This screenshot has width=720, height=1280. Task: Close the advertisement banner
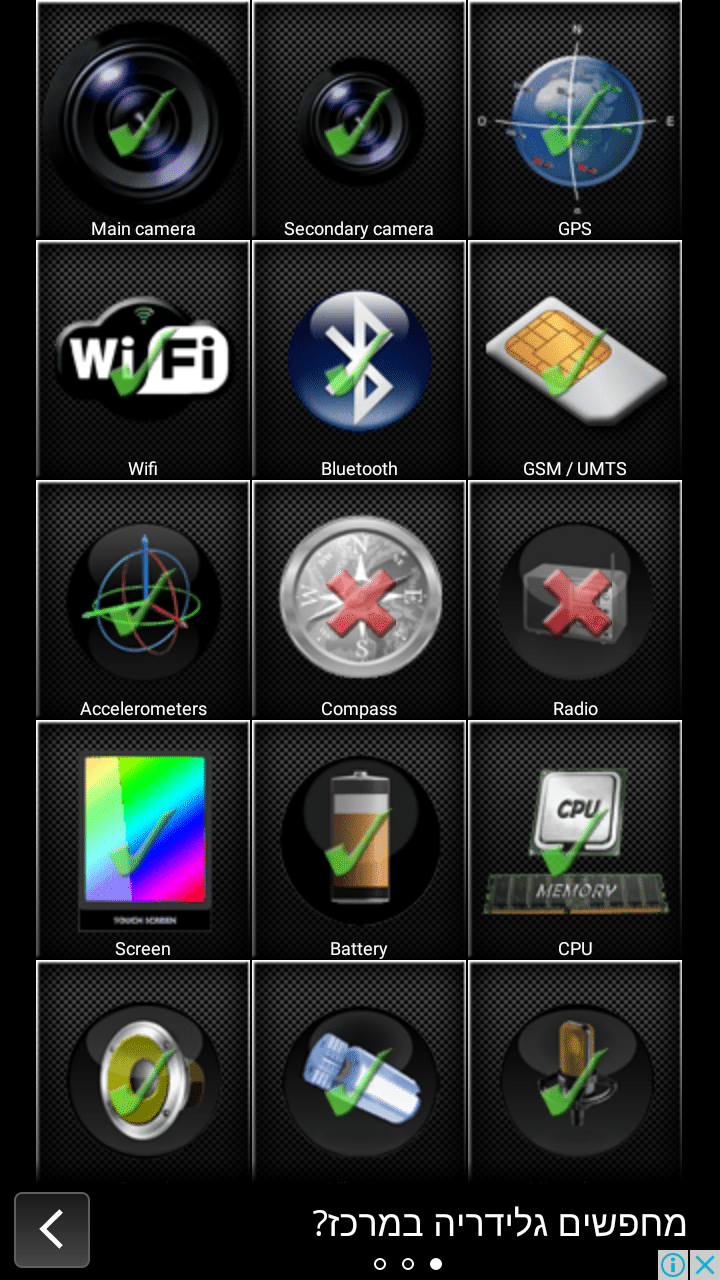tap(705, 1265)
